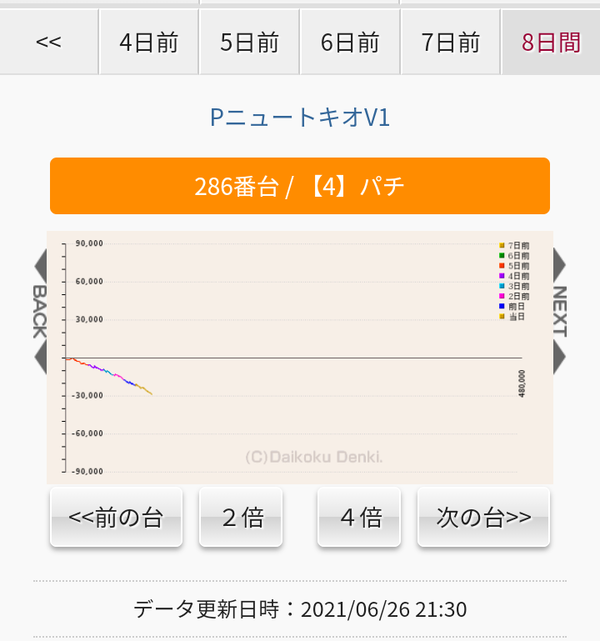The width and height of the screenshot is (600, 641).
Task: Go to the previous machine with <<前の台
Action: tap(116, 517)
